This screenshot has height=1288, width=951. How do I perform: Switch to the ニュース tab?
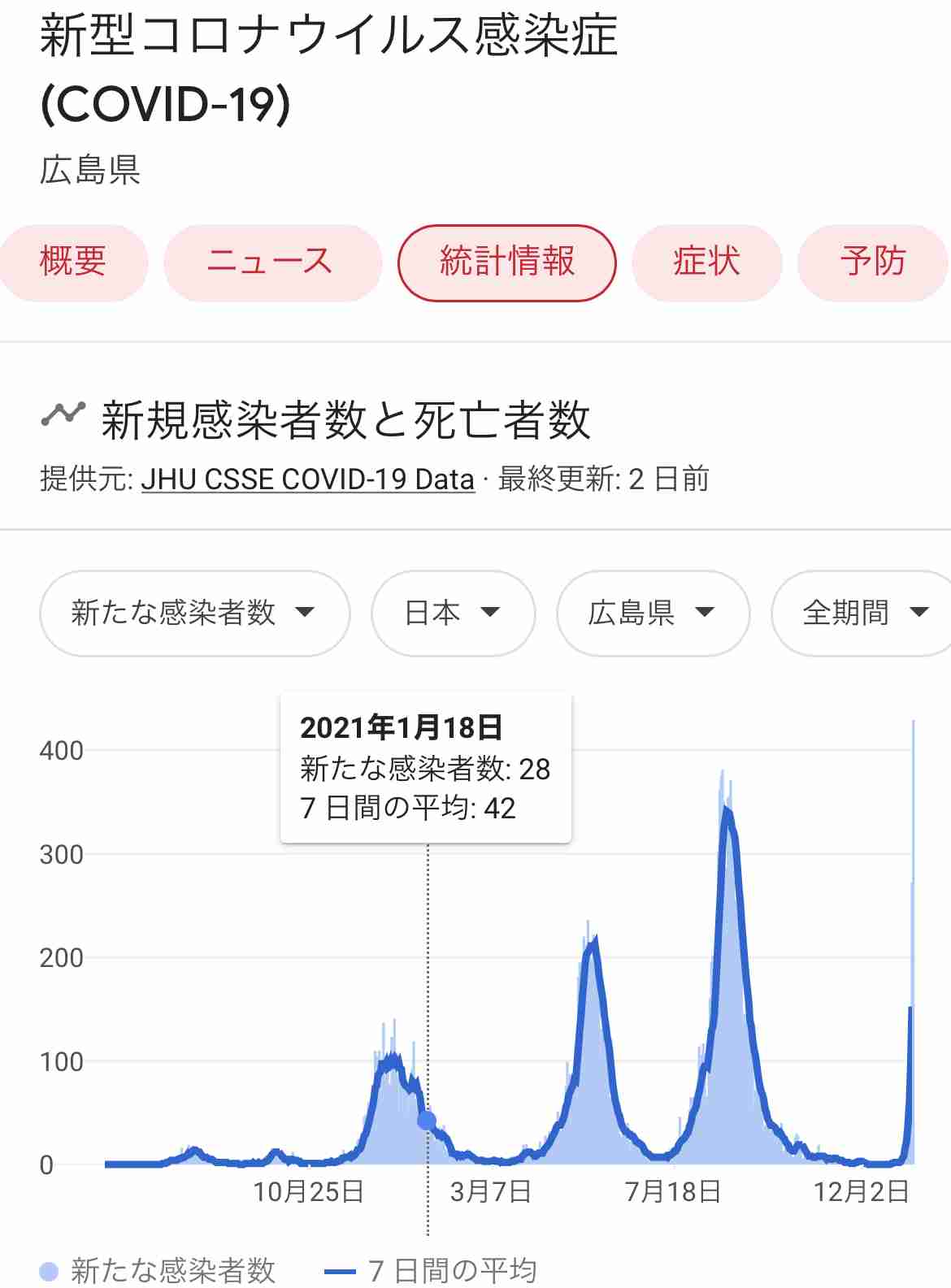(x=272, y=262)
